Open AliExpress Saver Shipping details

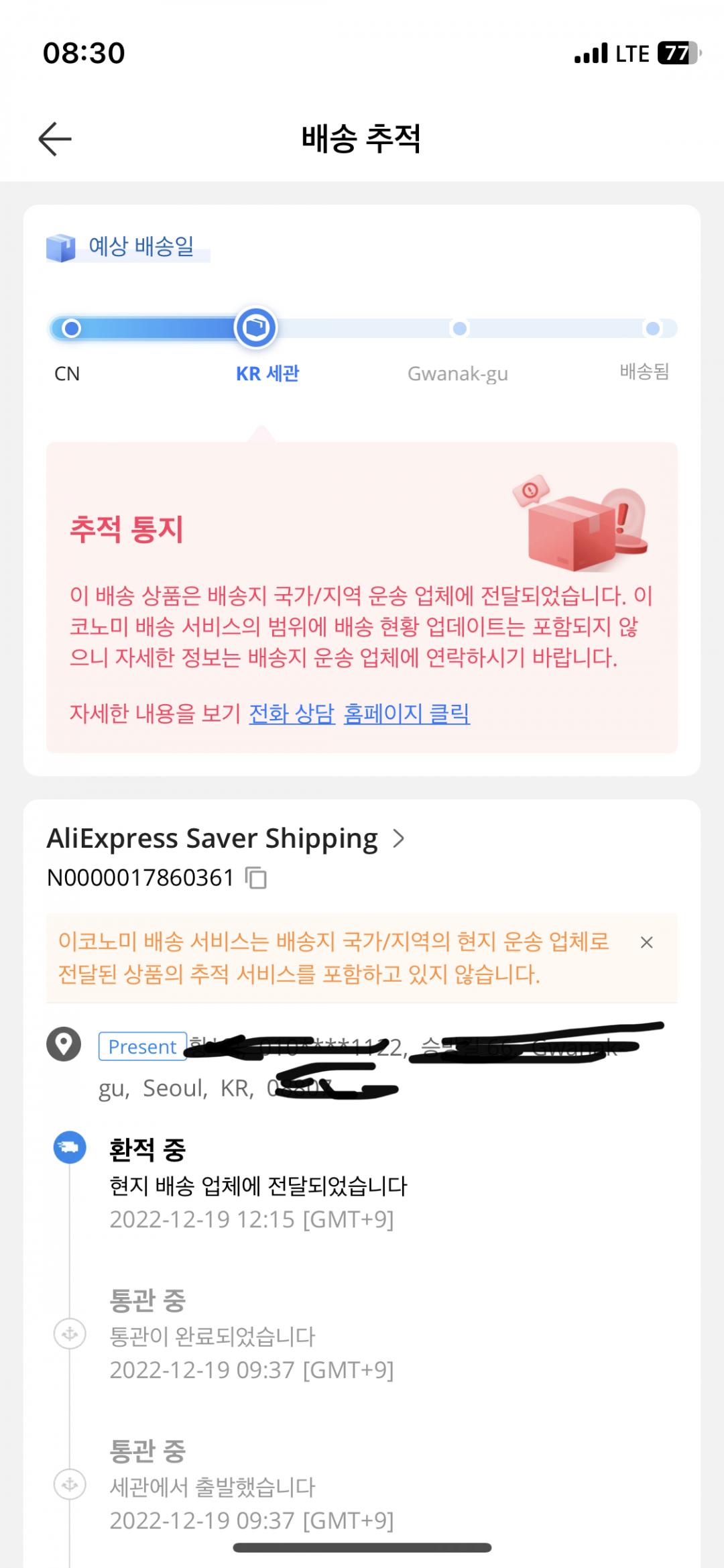(227, 838)
